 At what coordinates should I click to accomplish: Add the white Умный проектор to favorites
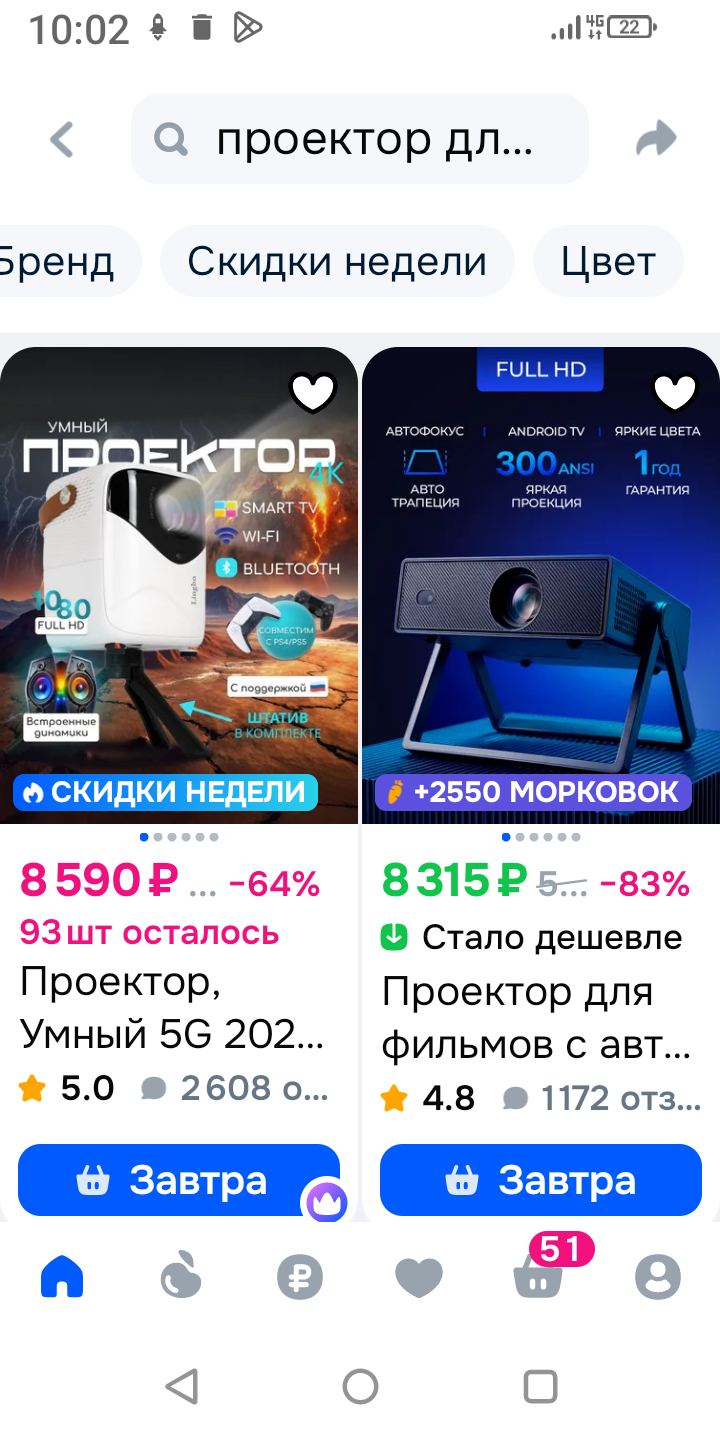[x=313, y=393]
